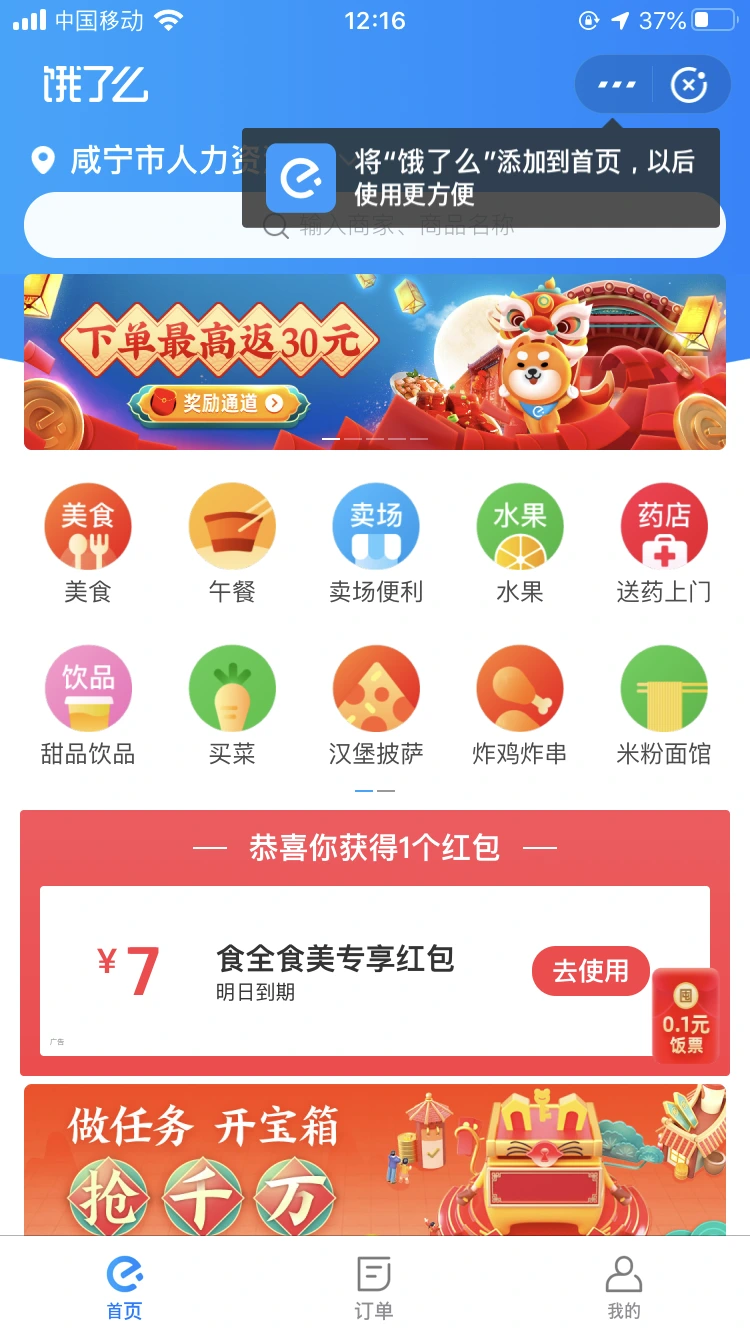Change the delivery address location

(x=148, y=160)
